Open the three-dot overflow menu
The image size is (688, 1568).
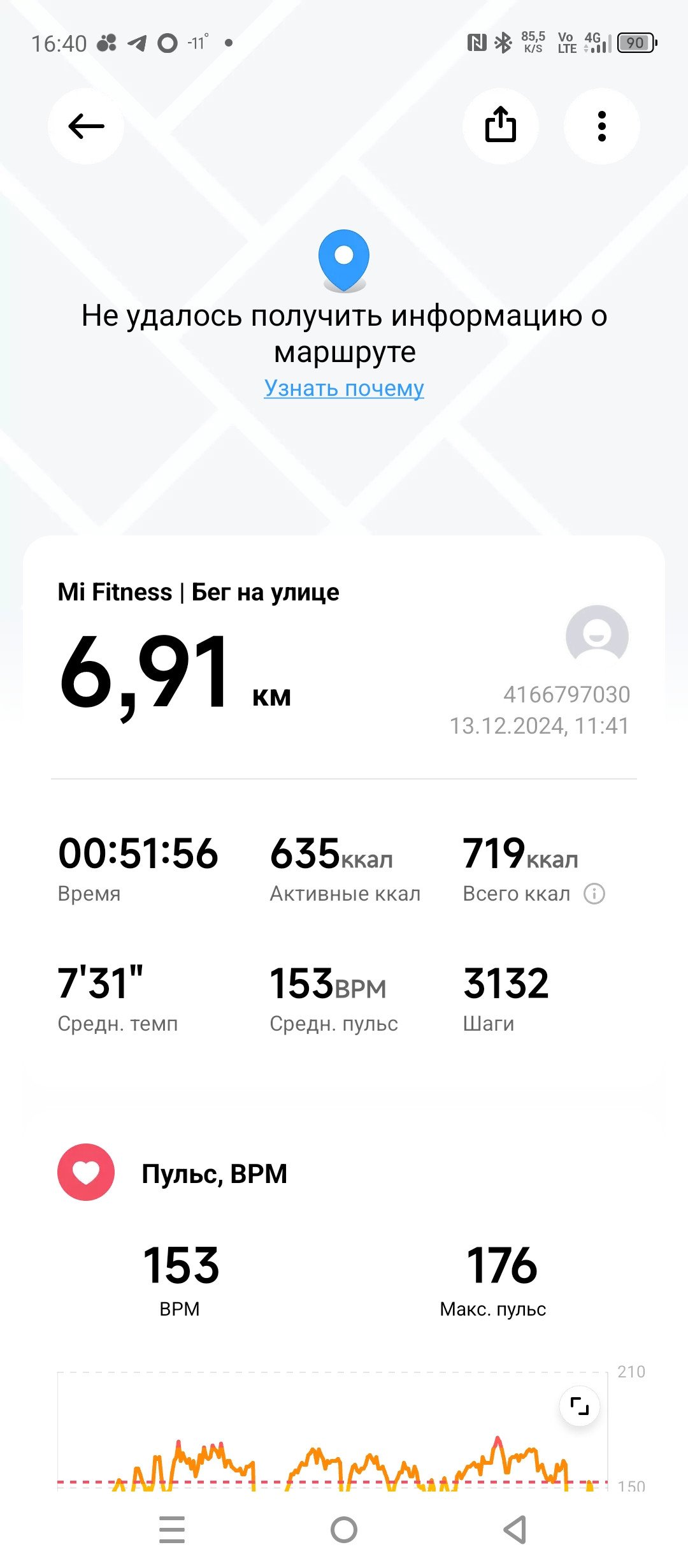(x=602, y=126)
